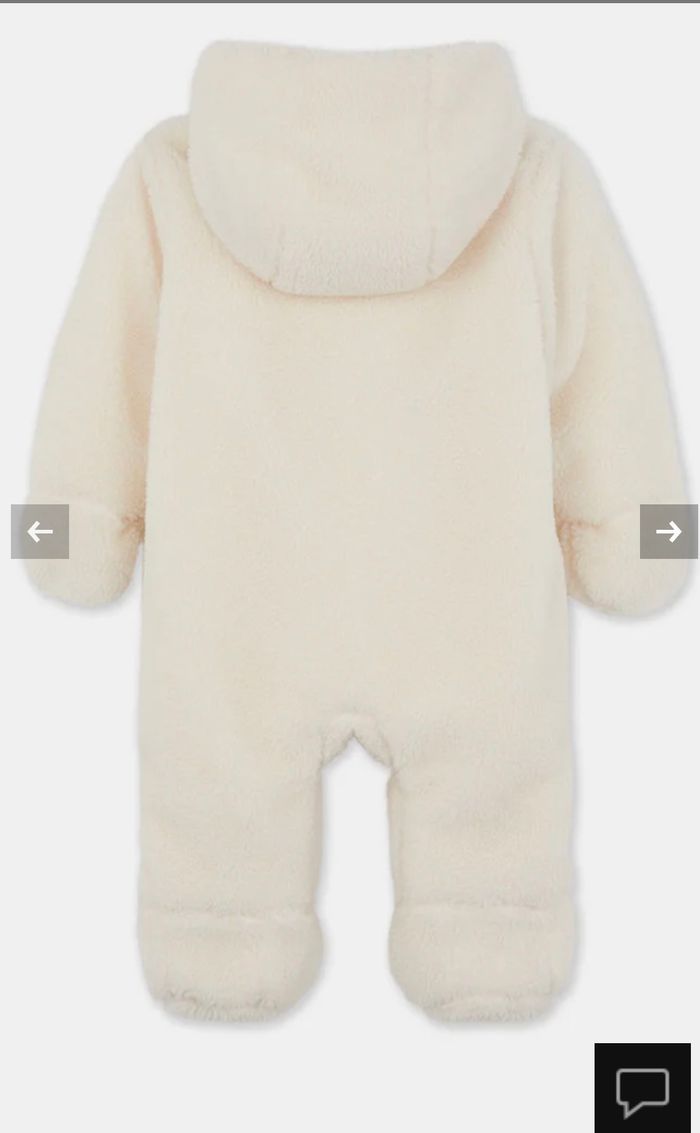The width and height of the screenshot is (700, 1133).
Task: Open the live chat bubble
Action: (642, 1089)
